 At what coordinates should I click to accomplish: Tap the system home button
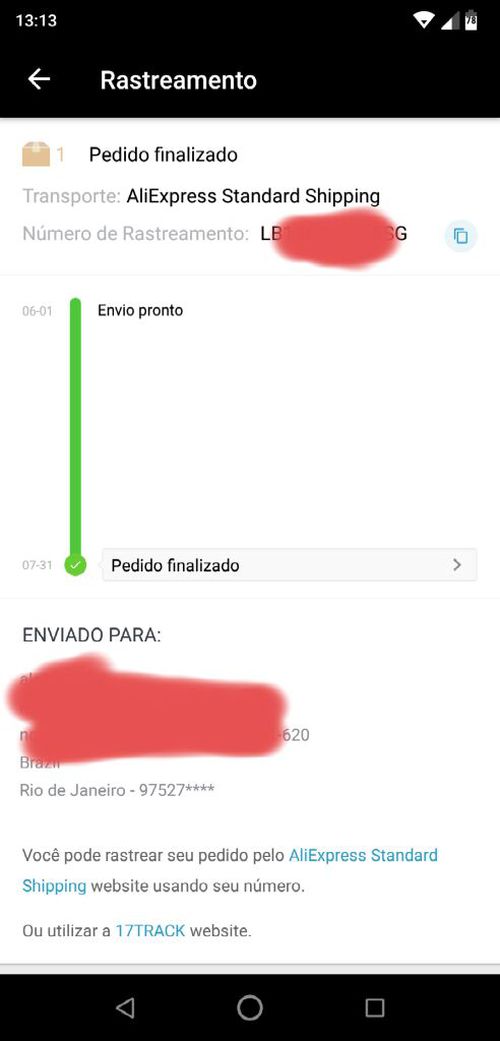pyautogui.click(x=250, y=1007)
